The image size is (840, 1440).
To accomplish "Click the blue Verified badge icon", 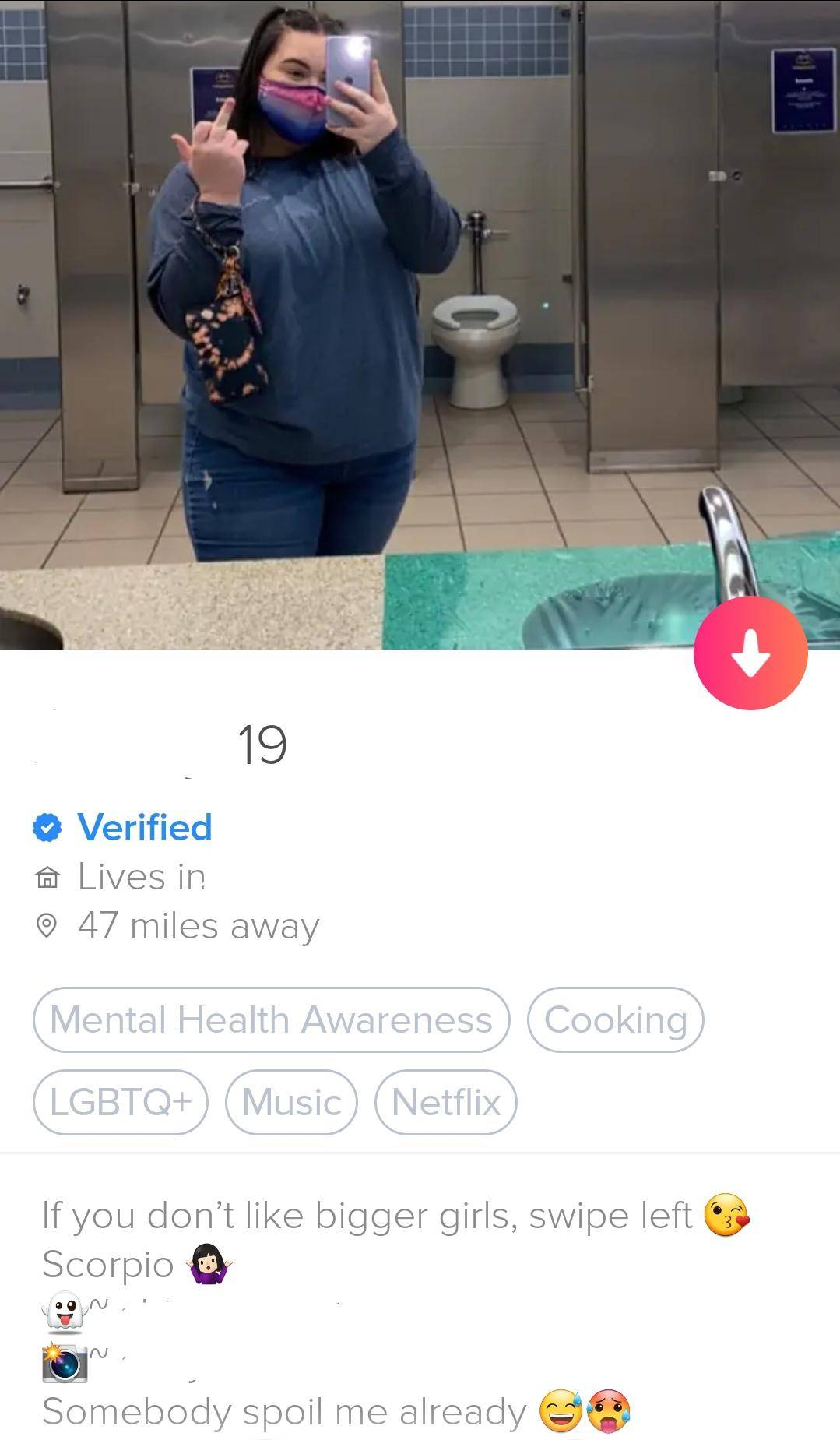I will point(47,828).
